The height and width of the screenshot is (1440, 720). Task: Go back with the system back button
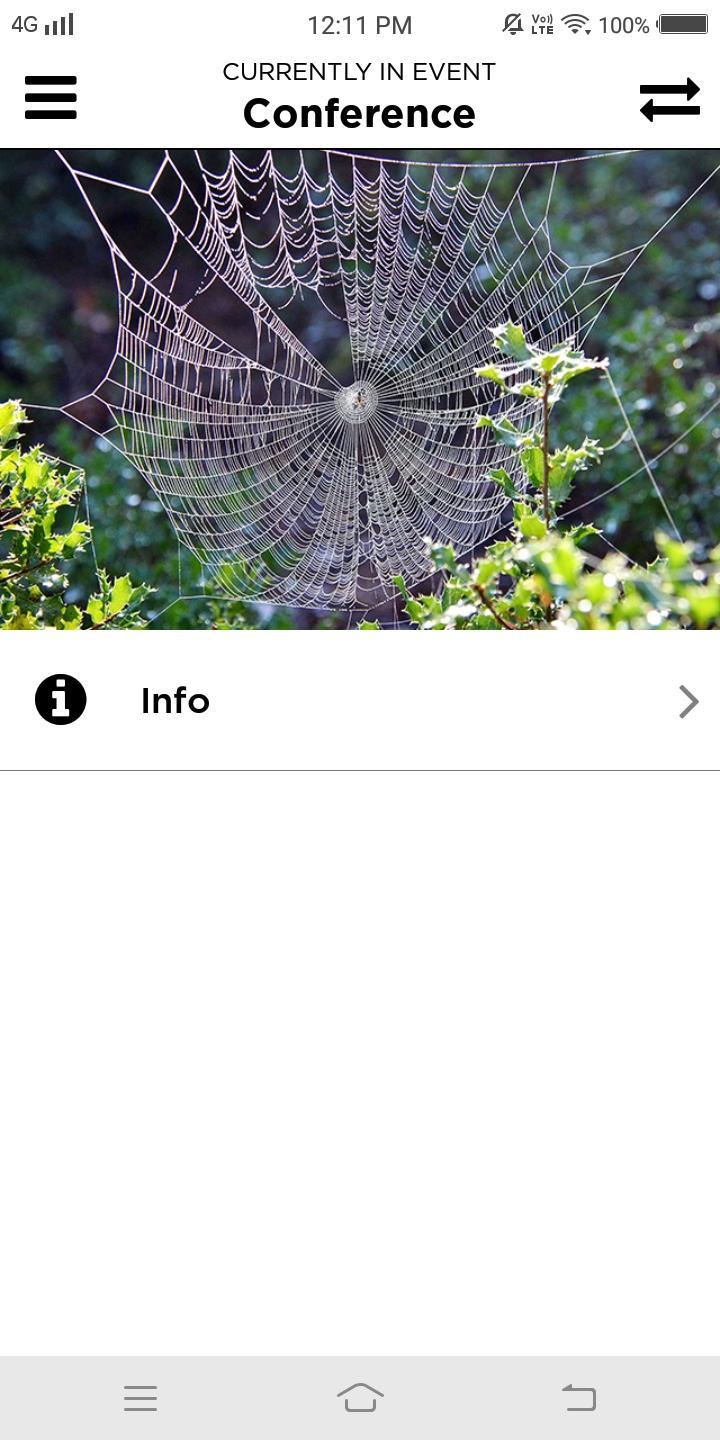coord(579,1397)
